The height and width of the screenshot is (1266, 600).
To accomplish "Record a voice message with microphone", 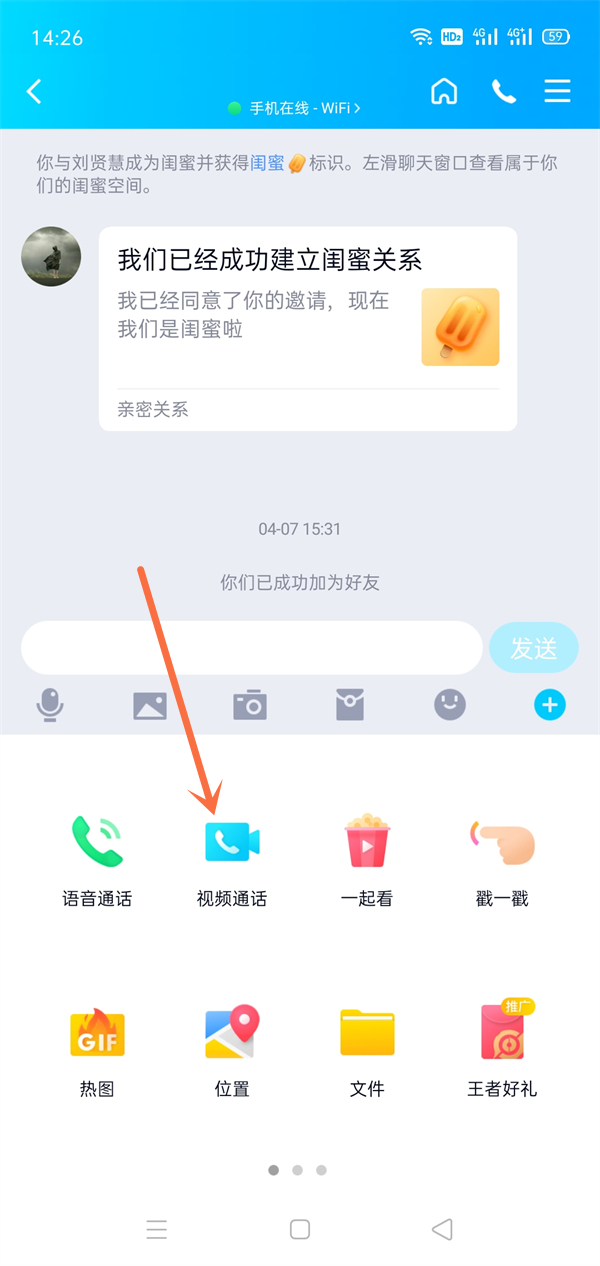I will coord(50,705).
